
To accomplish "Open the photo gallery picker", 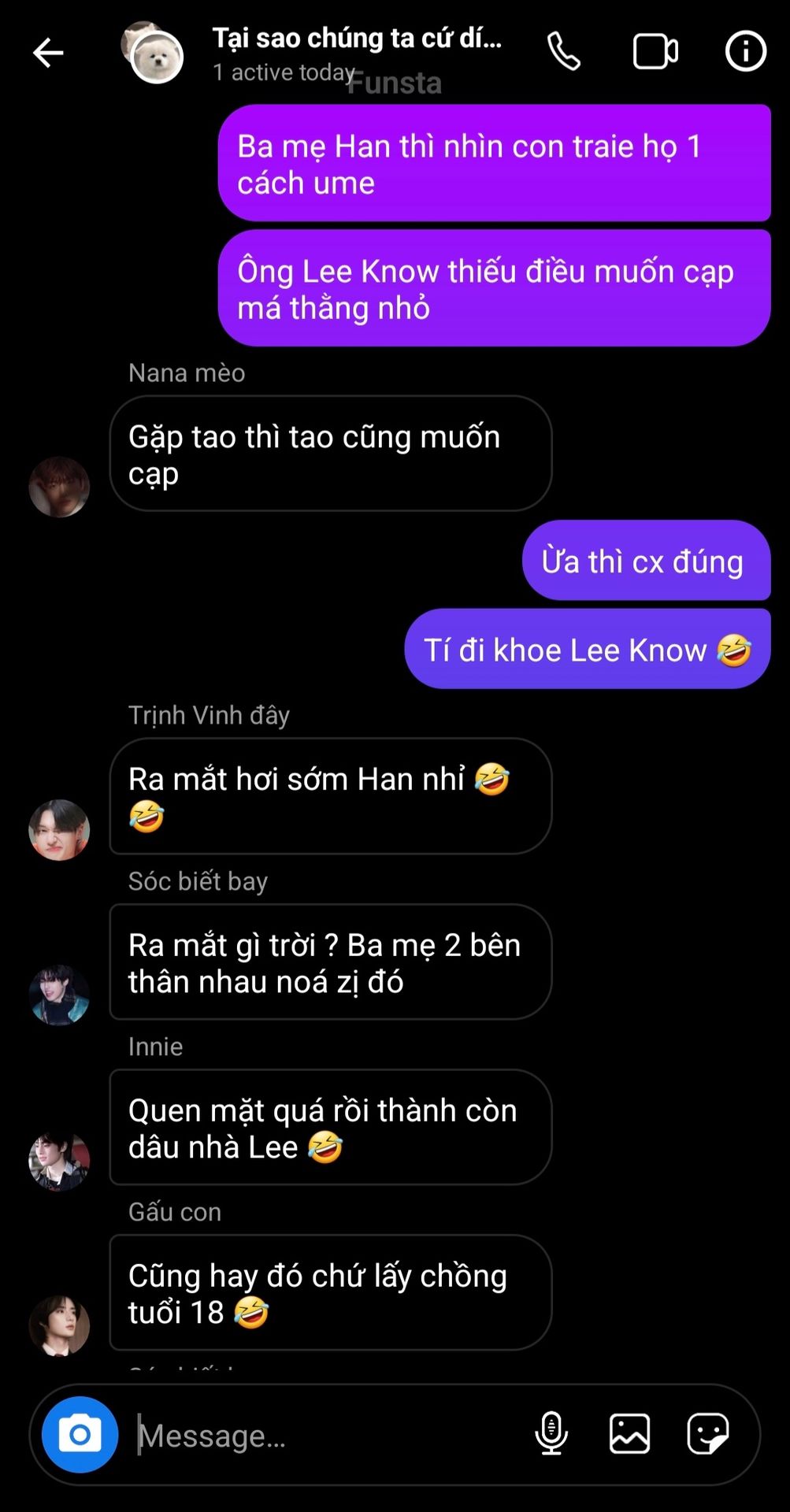I will pos(629,1433).
